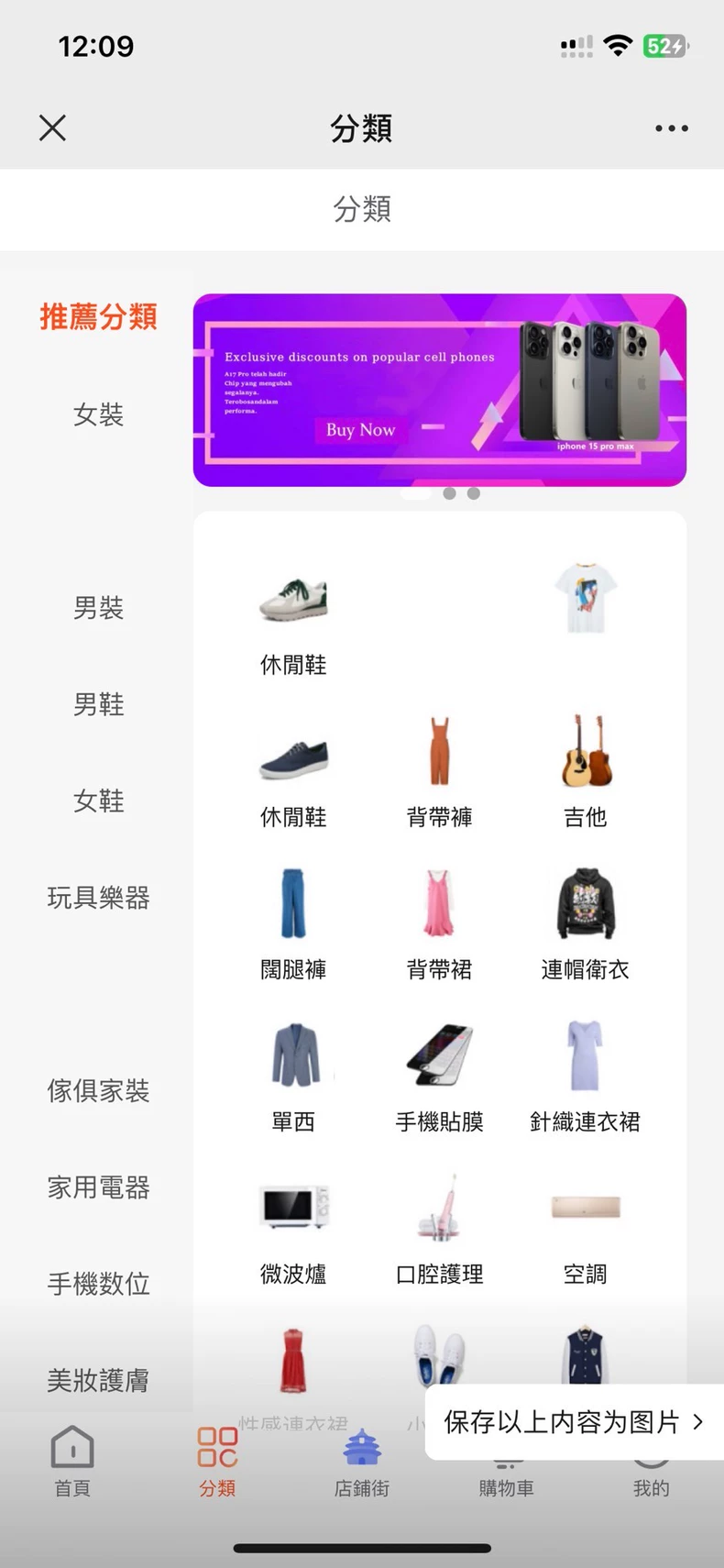View the 連帽衛衣 hoodie category

coord(586,923)
